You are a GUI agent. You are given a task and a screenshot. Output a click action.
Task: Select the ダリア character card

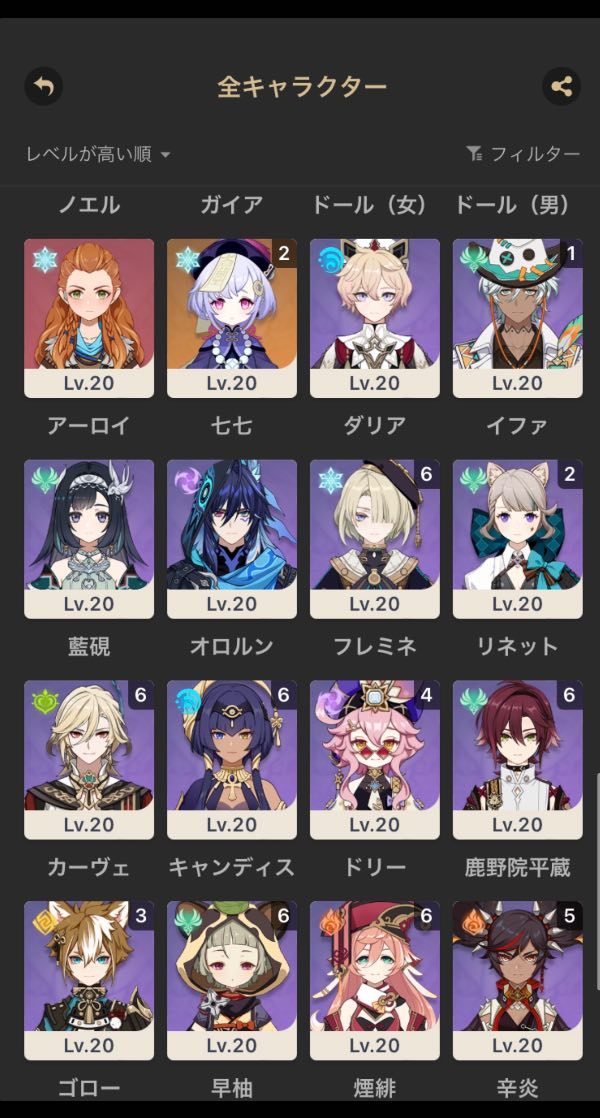375,318
